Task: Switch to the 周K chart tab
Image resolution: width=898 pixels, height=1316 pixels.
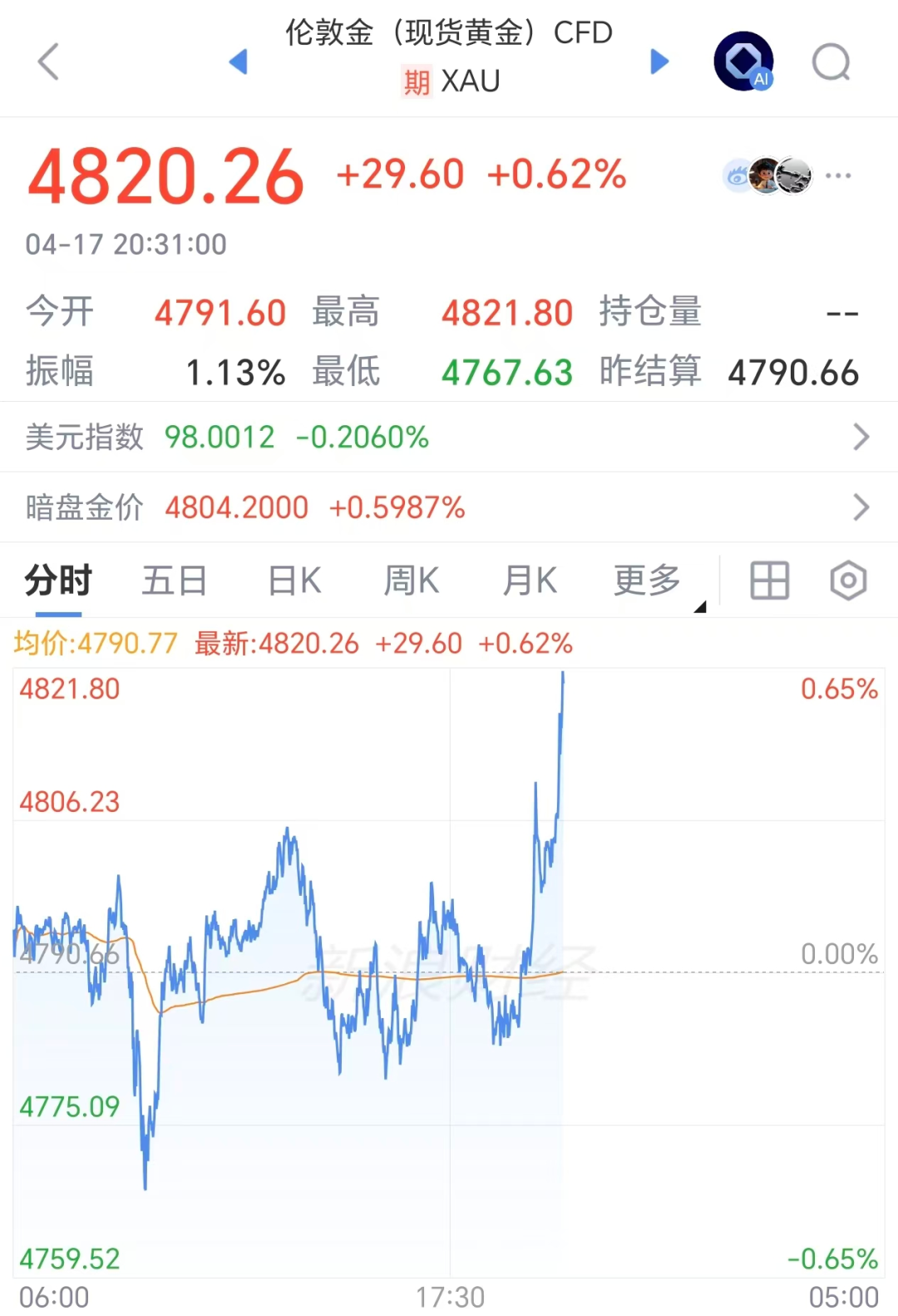Action: click(411, 580)
